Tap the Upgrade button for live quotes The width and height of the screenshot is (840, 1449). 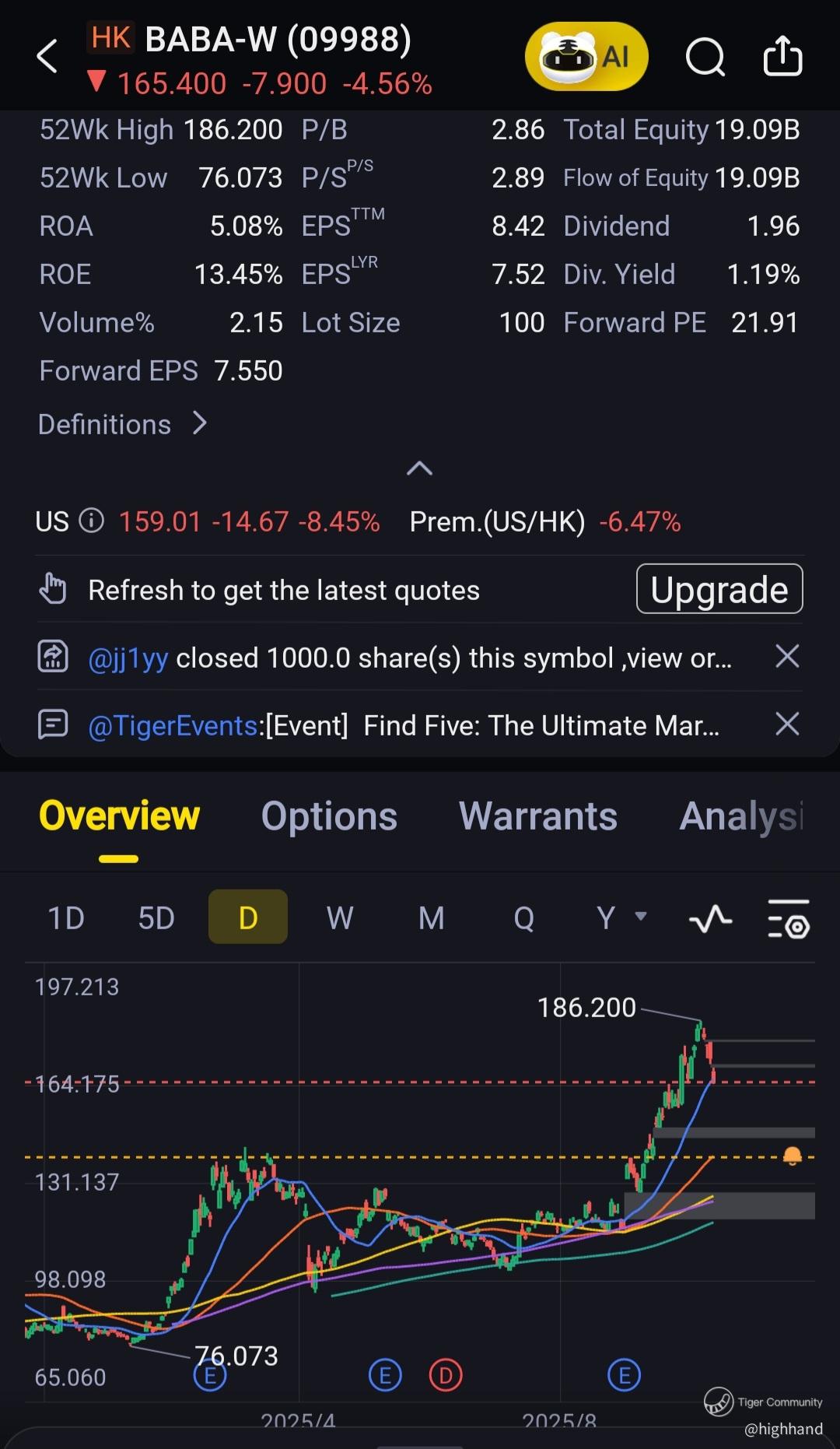[x=719, y=589]
